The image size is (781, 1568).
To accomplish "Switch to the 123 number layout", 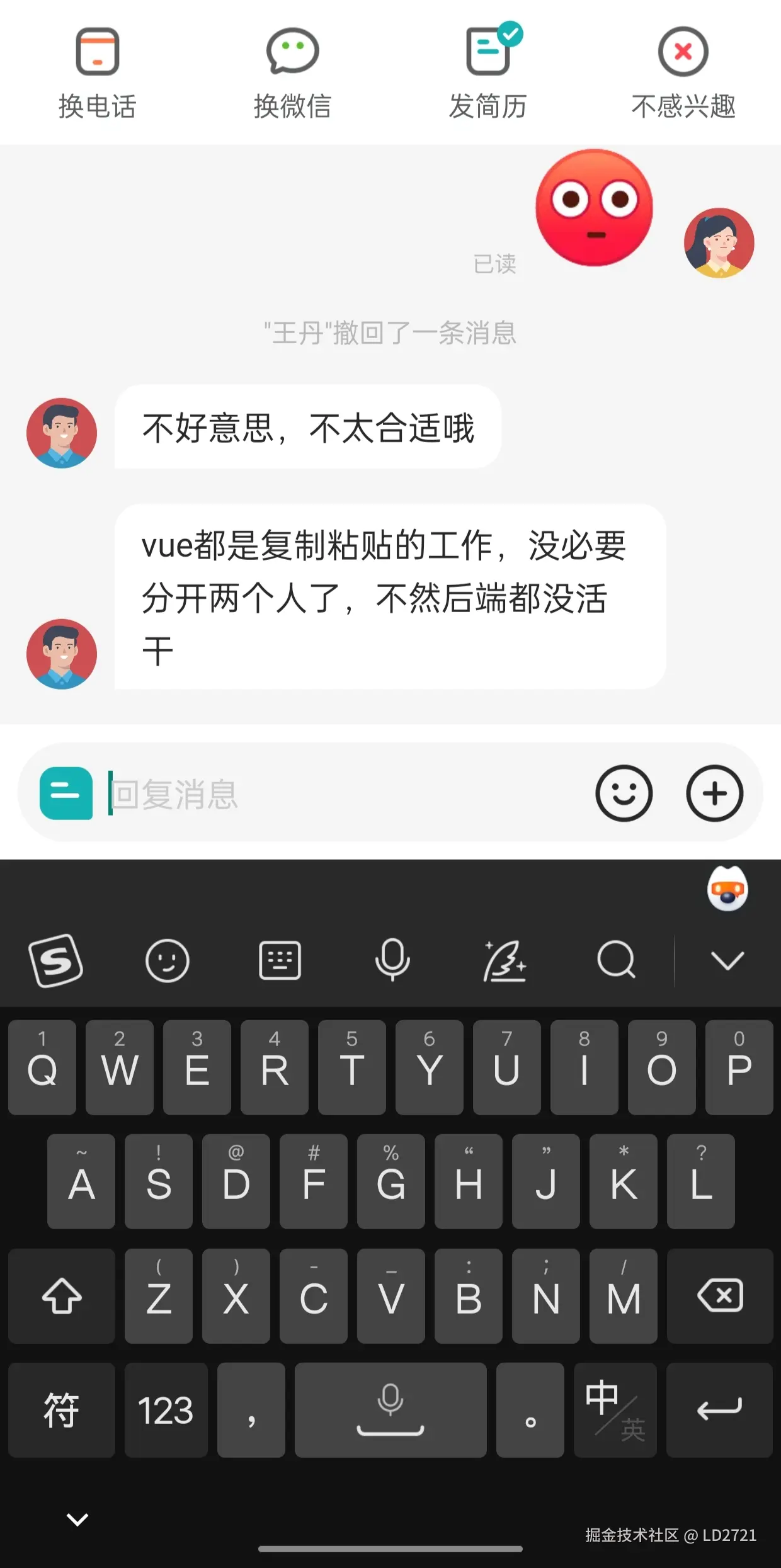I will click(x=166, y=1409).
